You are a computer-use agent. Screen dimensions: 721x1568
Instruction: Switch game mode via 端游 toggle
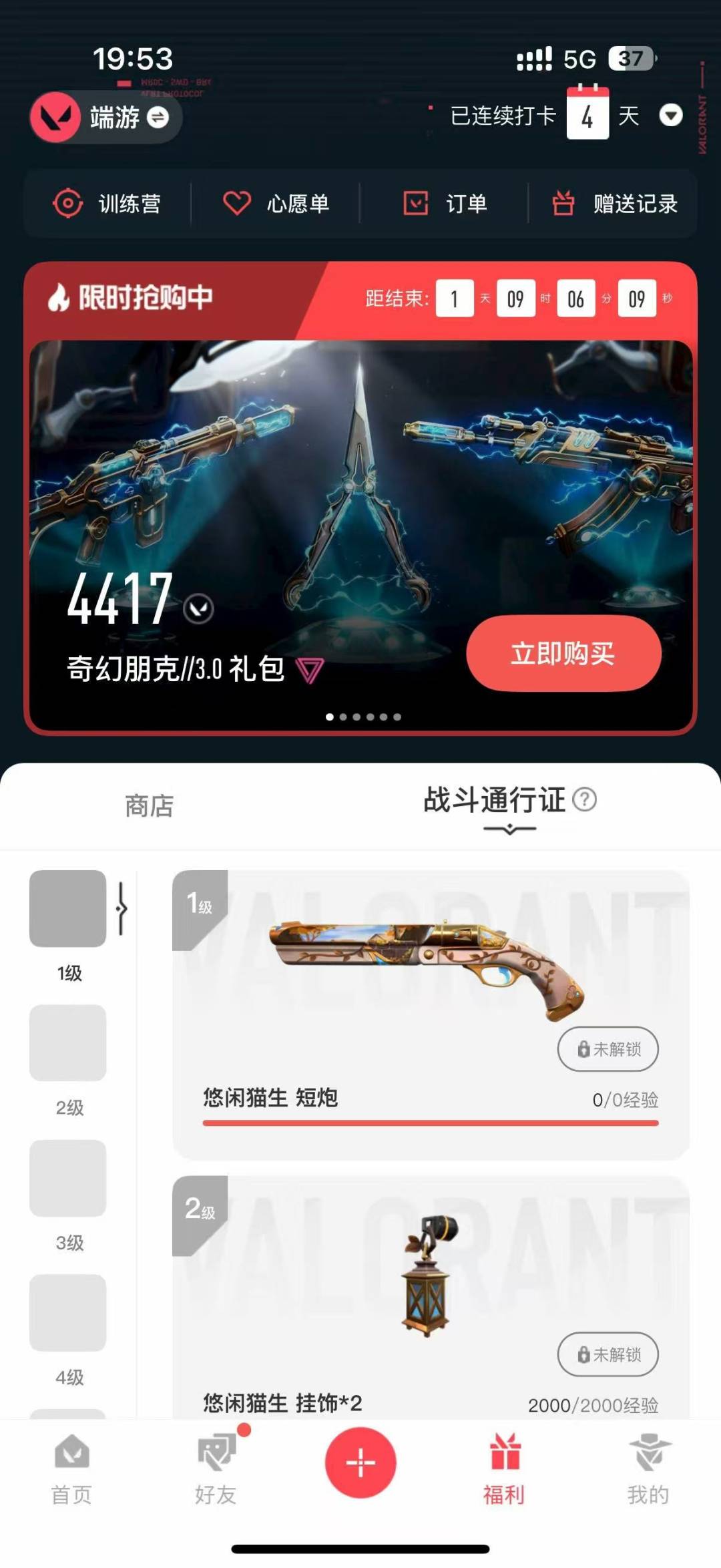158,118
